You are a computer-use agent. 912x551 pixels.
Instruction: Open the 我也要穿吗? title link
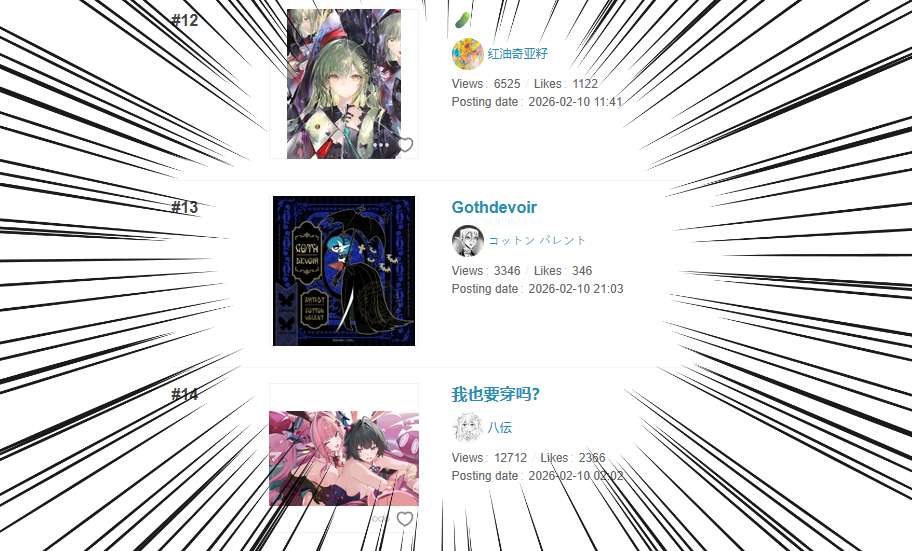coord(495,394)
